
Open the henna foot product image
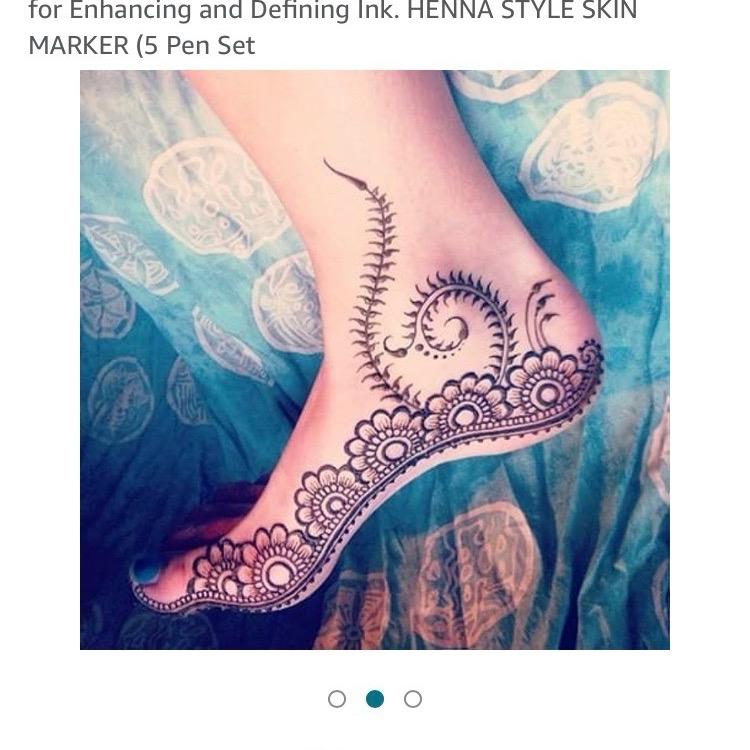coord(375,360)
